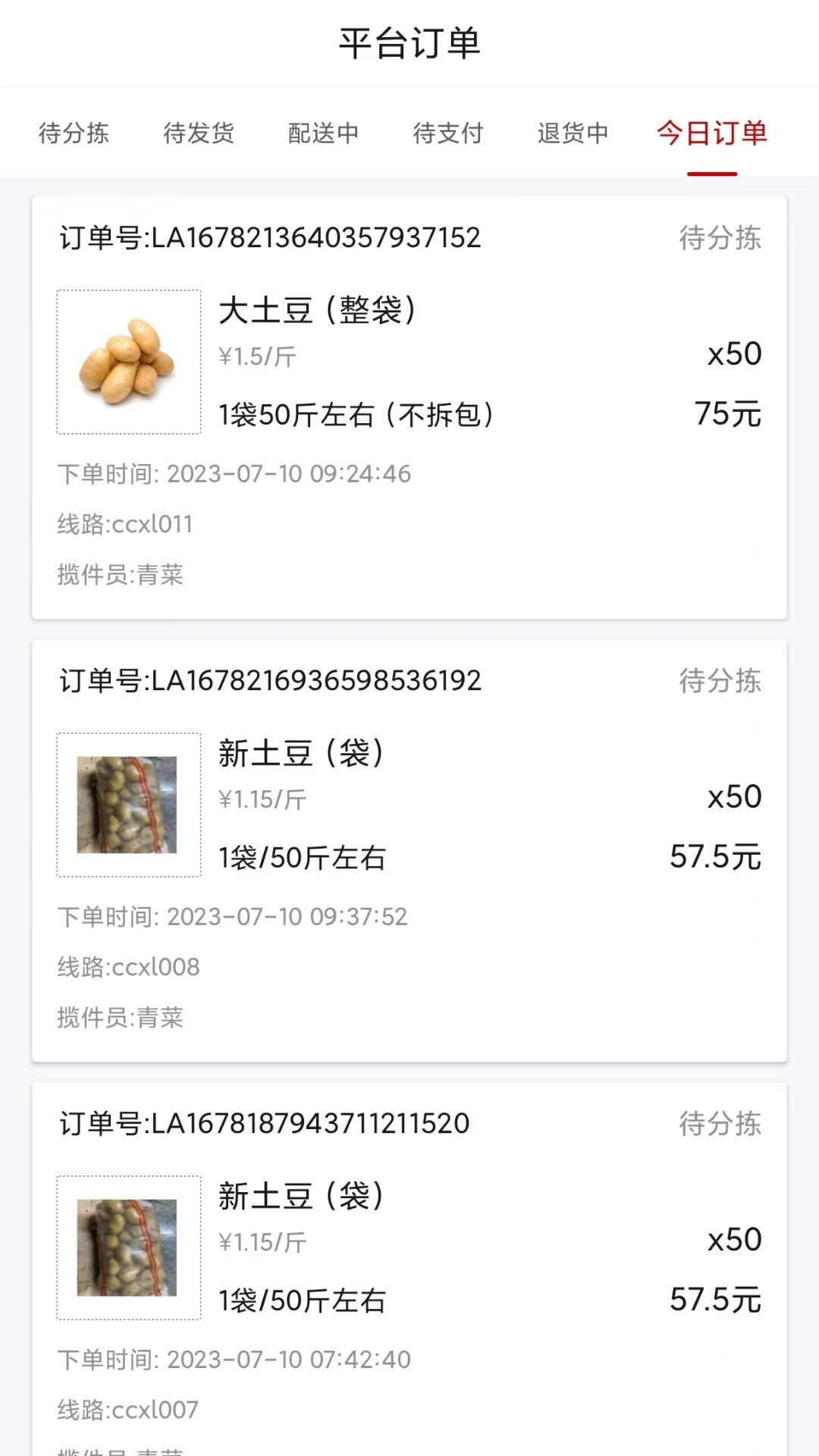Open the 配送中 tab
The image size is (819, 1456).
point(323,133)
